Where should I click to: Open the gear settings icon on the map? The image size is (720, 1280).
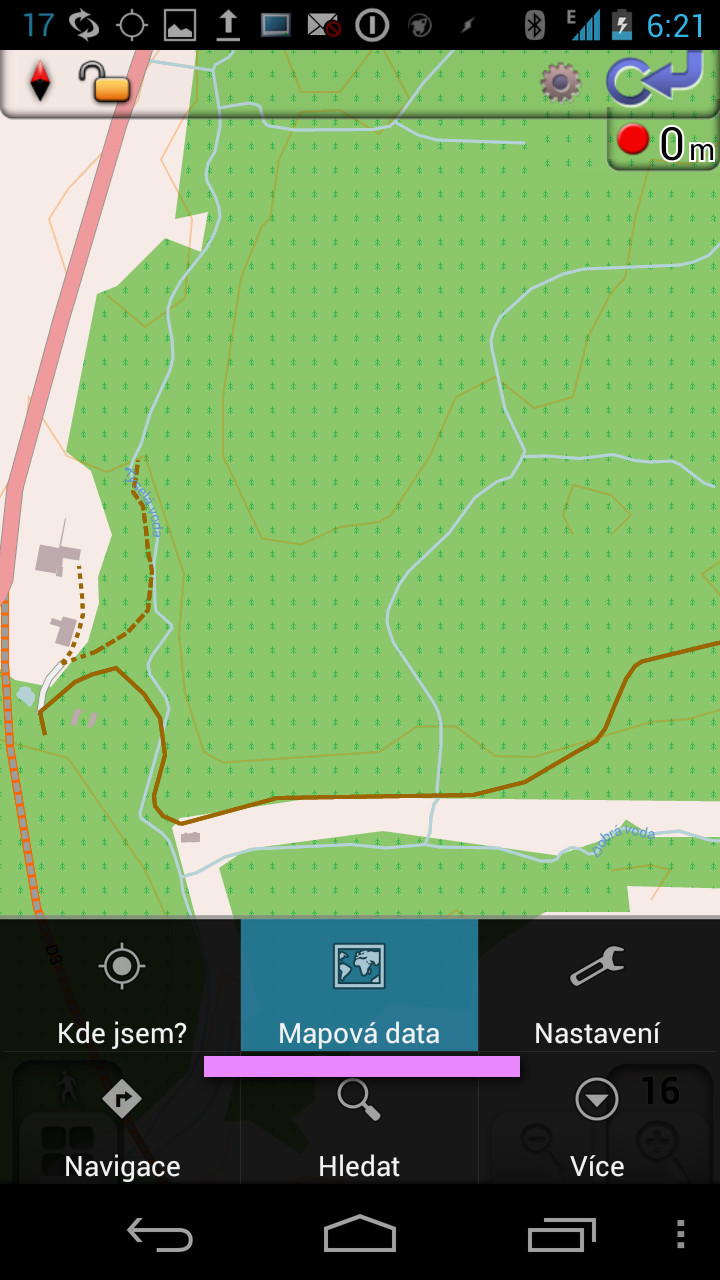(561, 82)
